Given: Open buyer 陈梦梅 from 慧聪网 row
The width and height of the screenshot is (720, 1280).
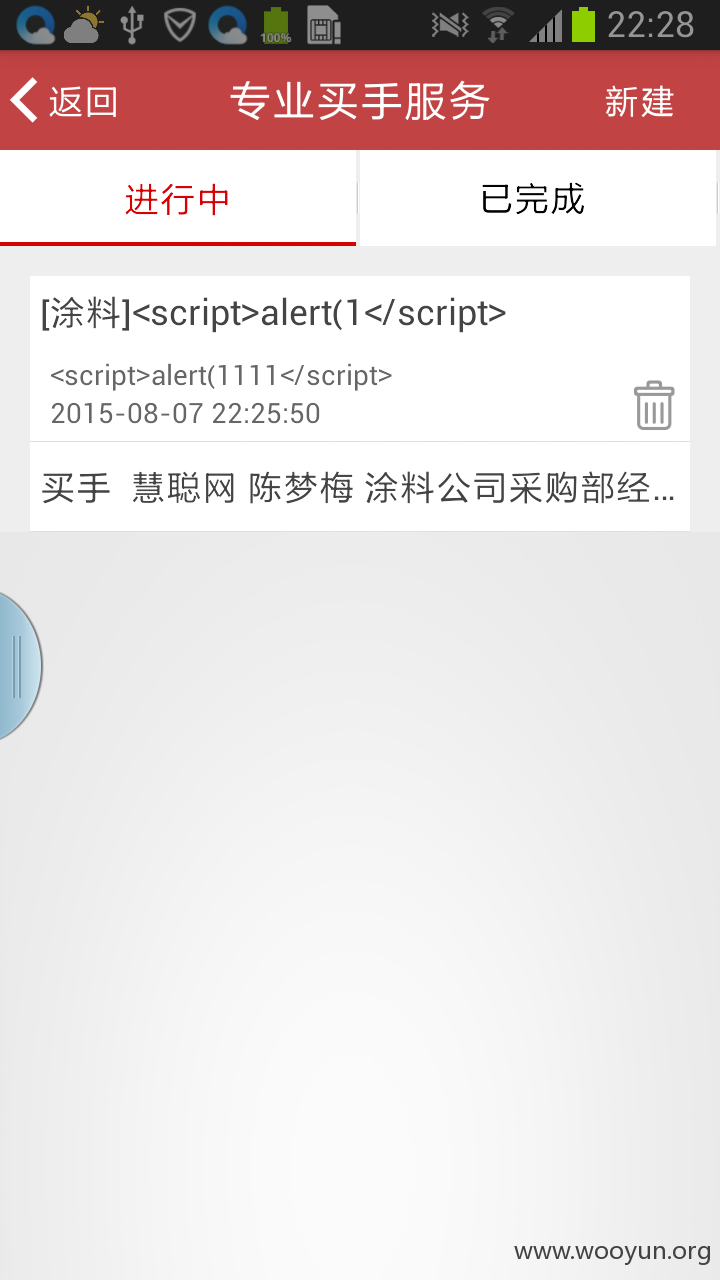Looking at the screenshot, I should tap(360, 487).
